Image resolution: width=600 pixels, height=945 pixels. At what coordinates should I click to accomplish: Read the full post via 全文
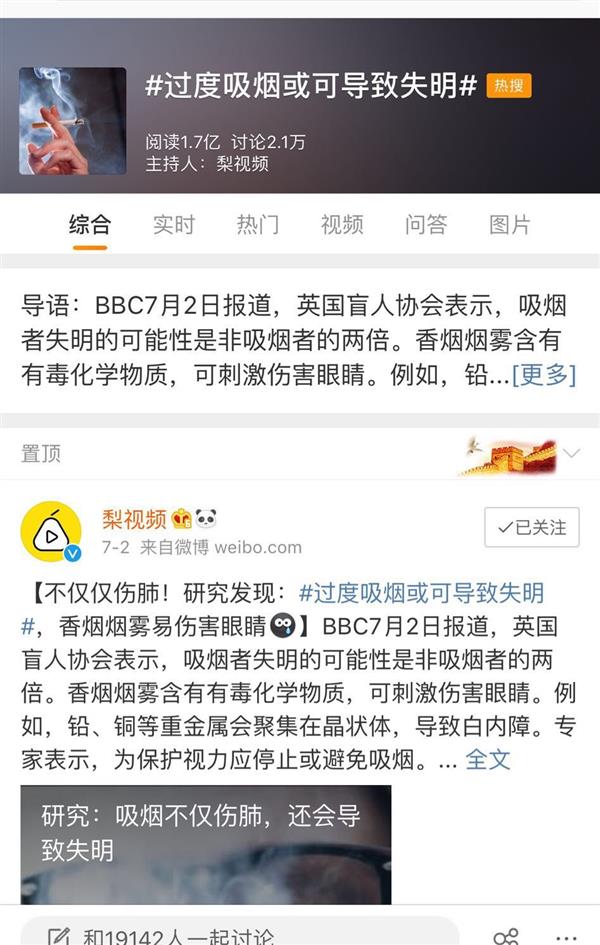point(488,760)
